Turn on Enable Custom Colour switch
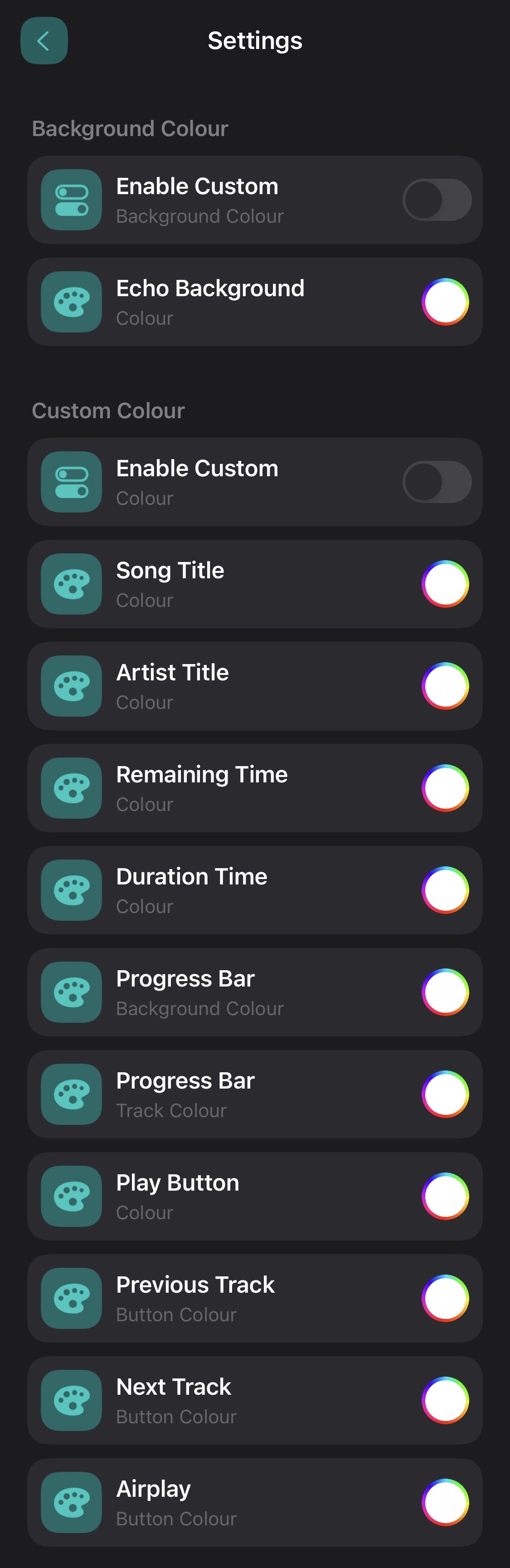Viewport: 510px width, 1568px height. coord(437,482)
